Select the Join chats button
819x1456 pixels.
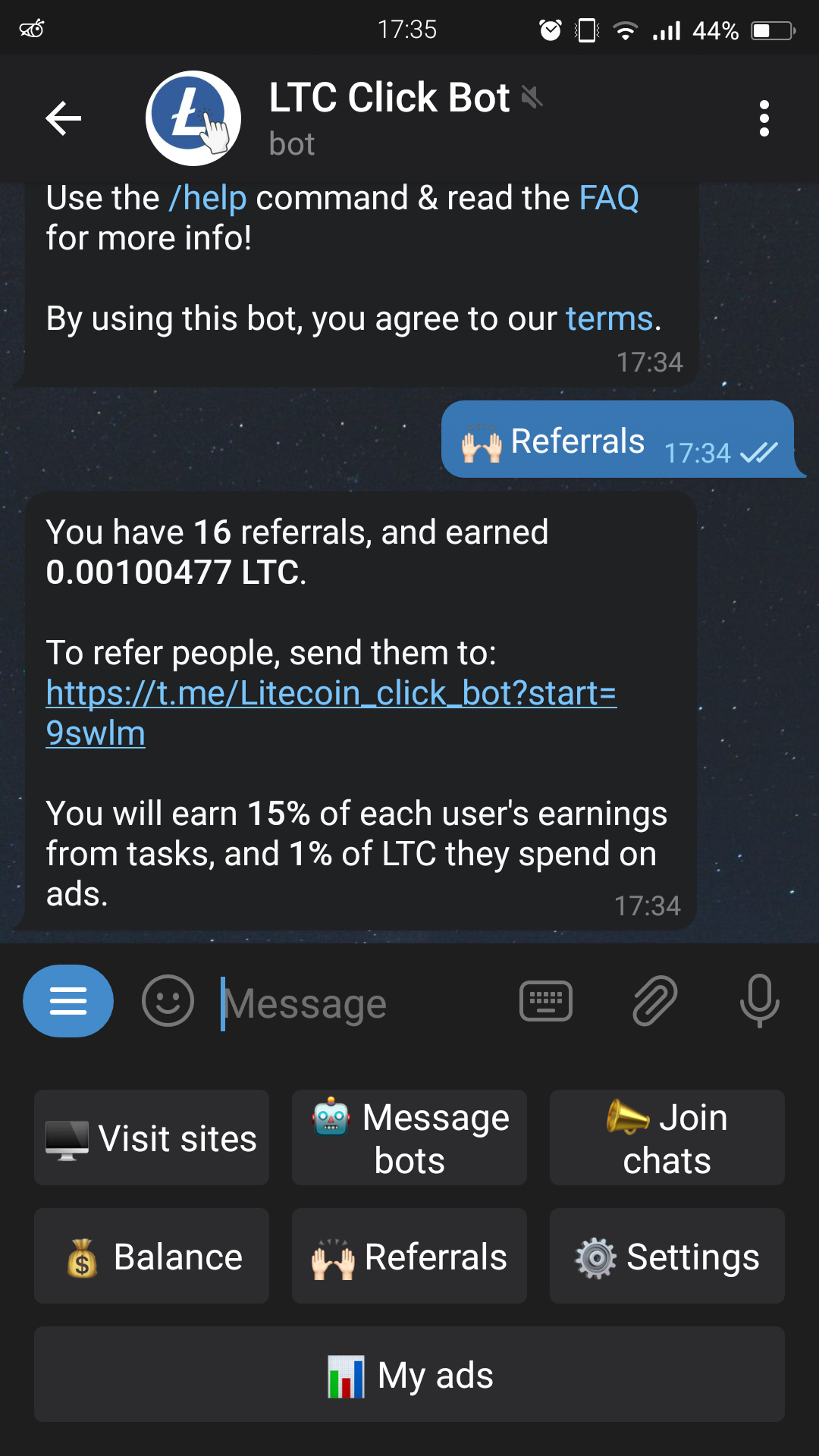(667, 1137)
